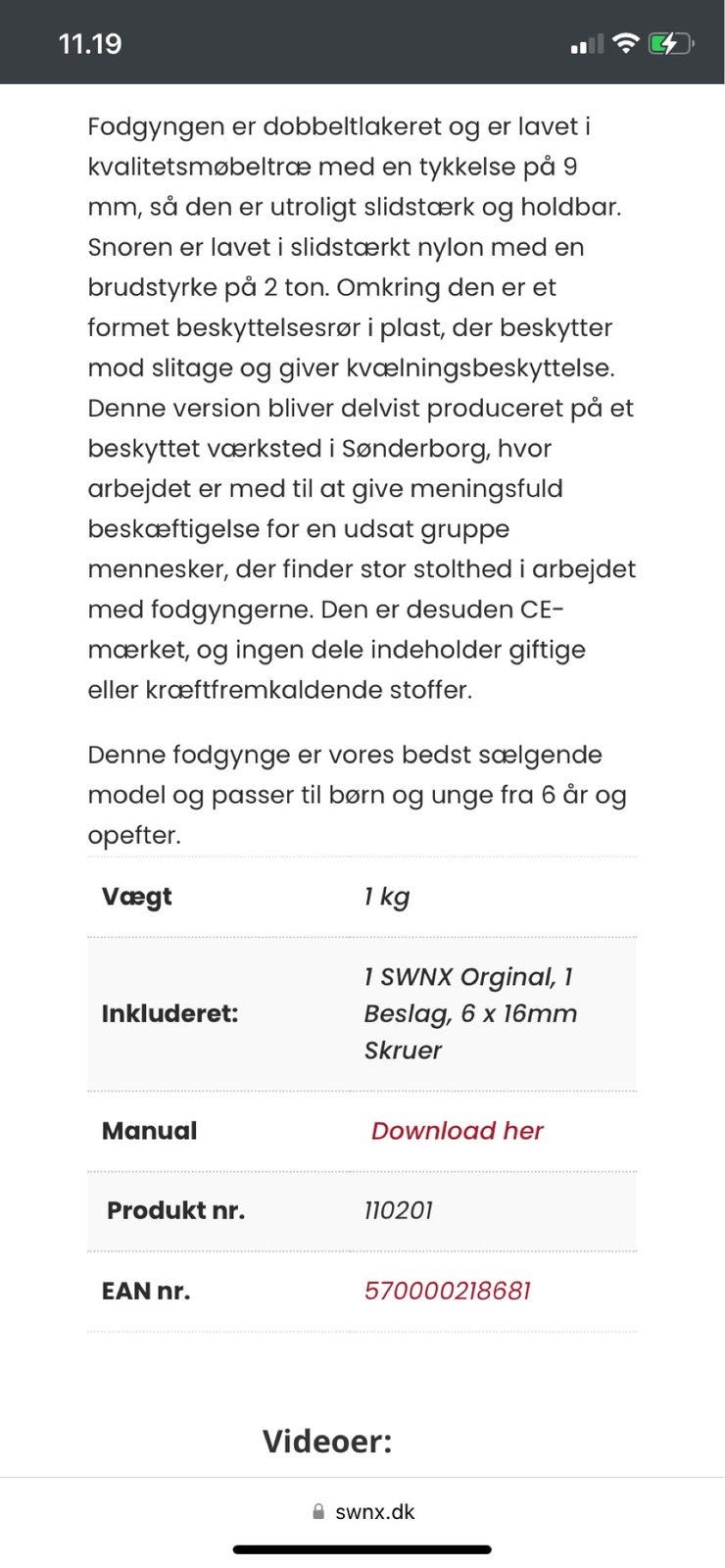Select the Manual row label

point(148,1130)
